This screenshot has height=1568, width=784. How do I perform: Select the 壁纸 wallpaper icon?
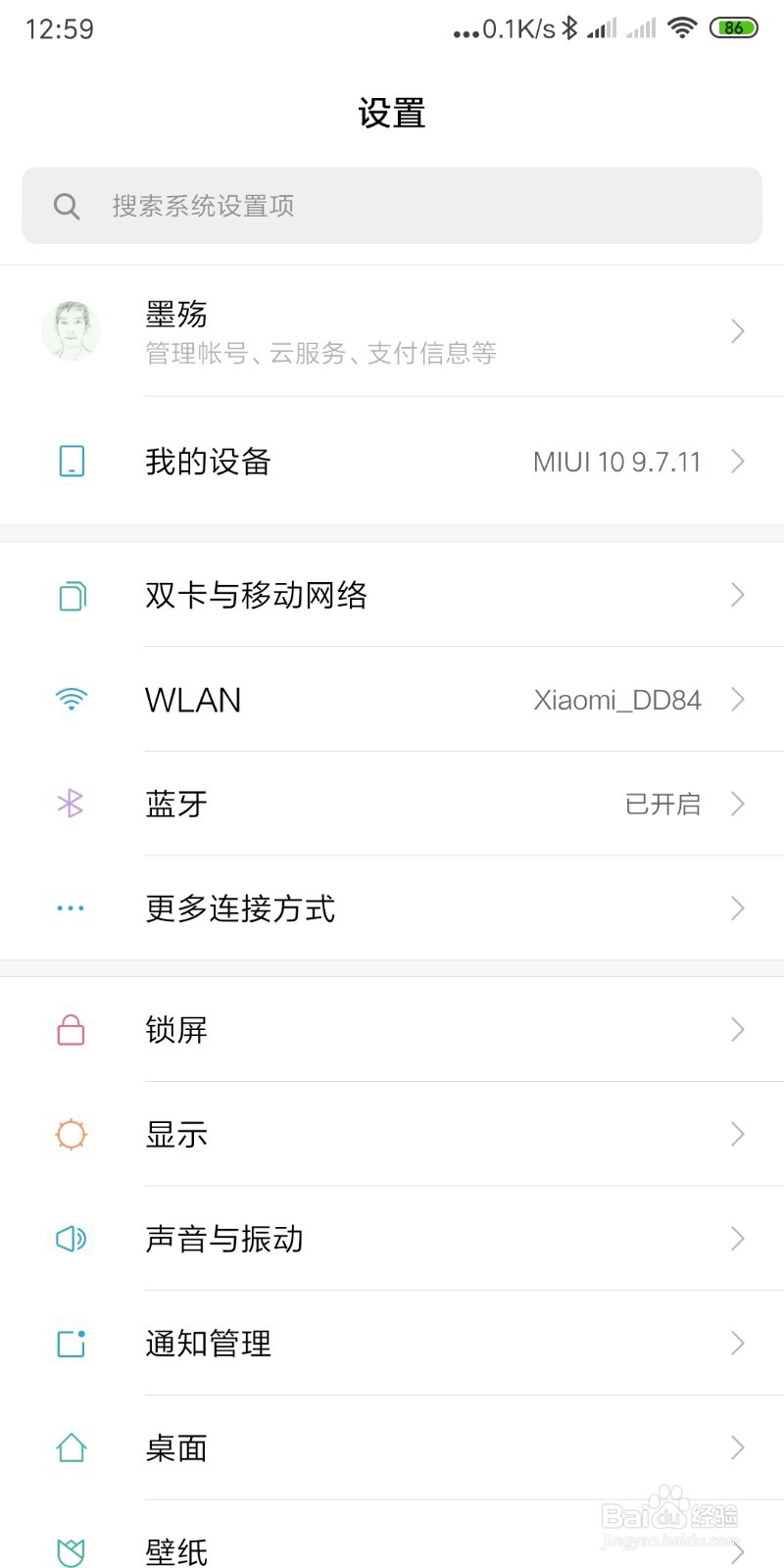click(70, 1551)
